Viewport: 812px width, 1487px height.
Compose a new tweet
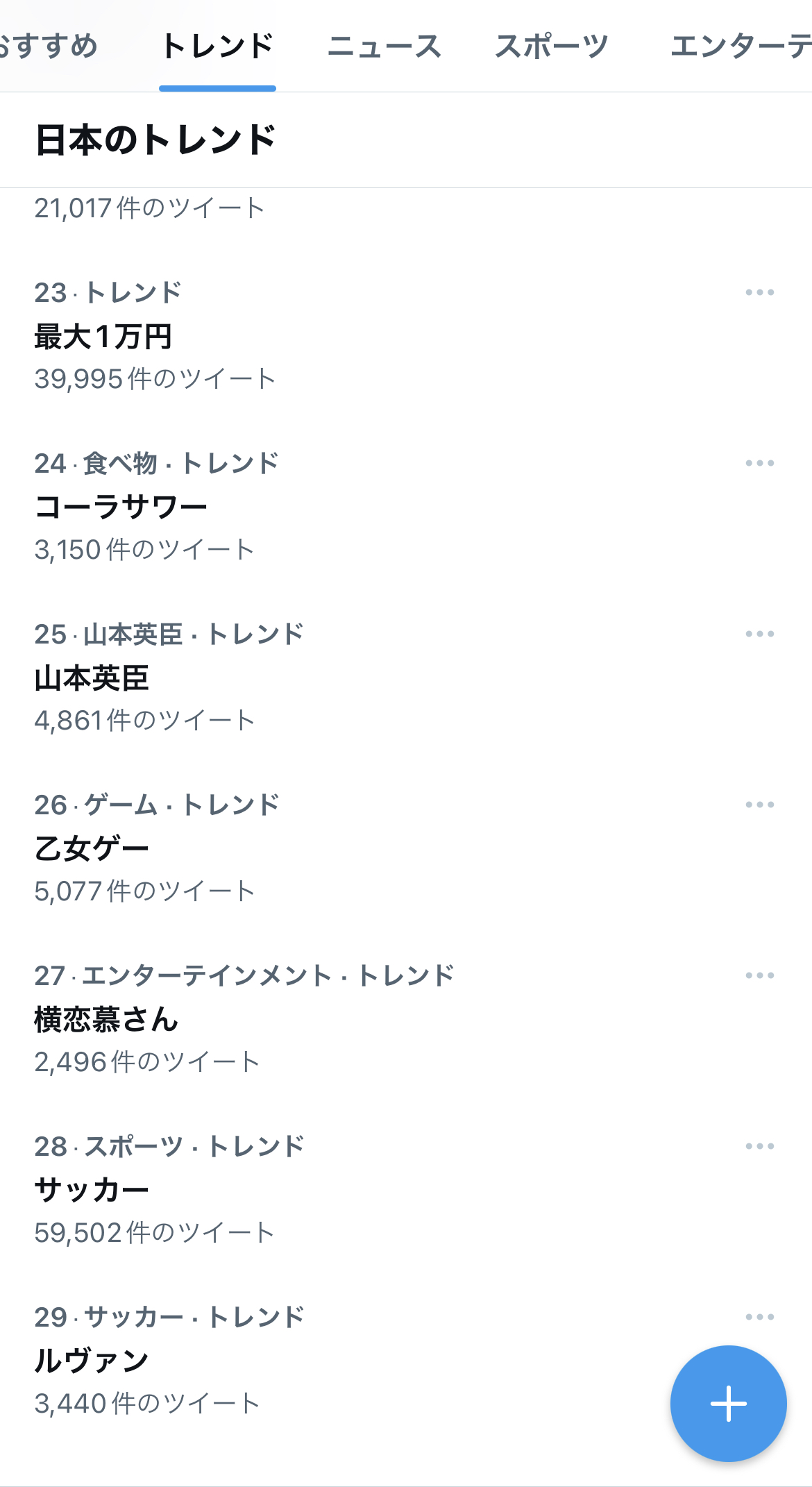728,1404
